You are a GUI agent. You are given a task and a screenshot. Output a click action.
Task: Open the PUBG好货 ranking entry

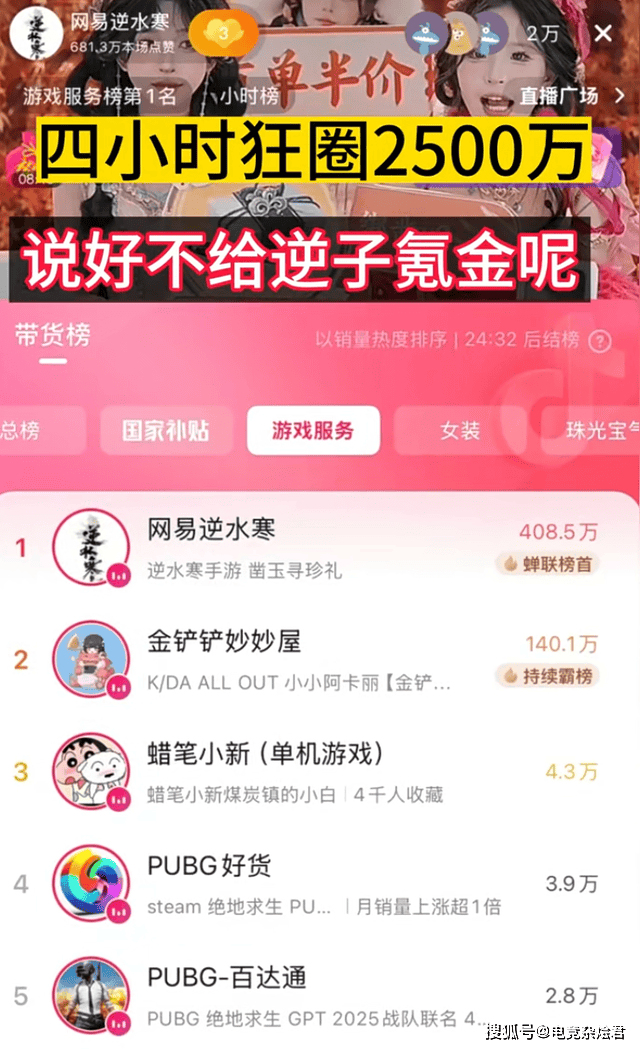[320, 883]
